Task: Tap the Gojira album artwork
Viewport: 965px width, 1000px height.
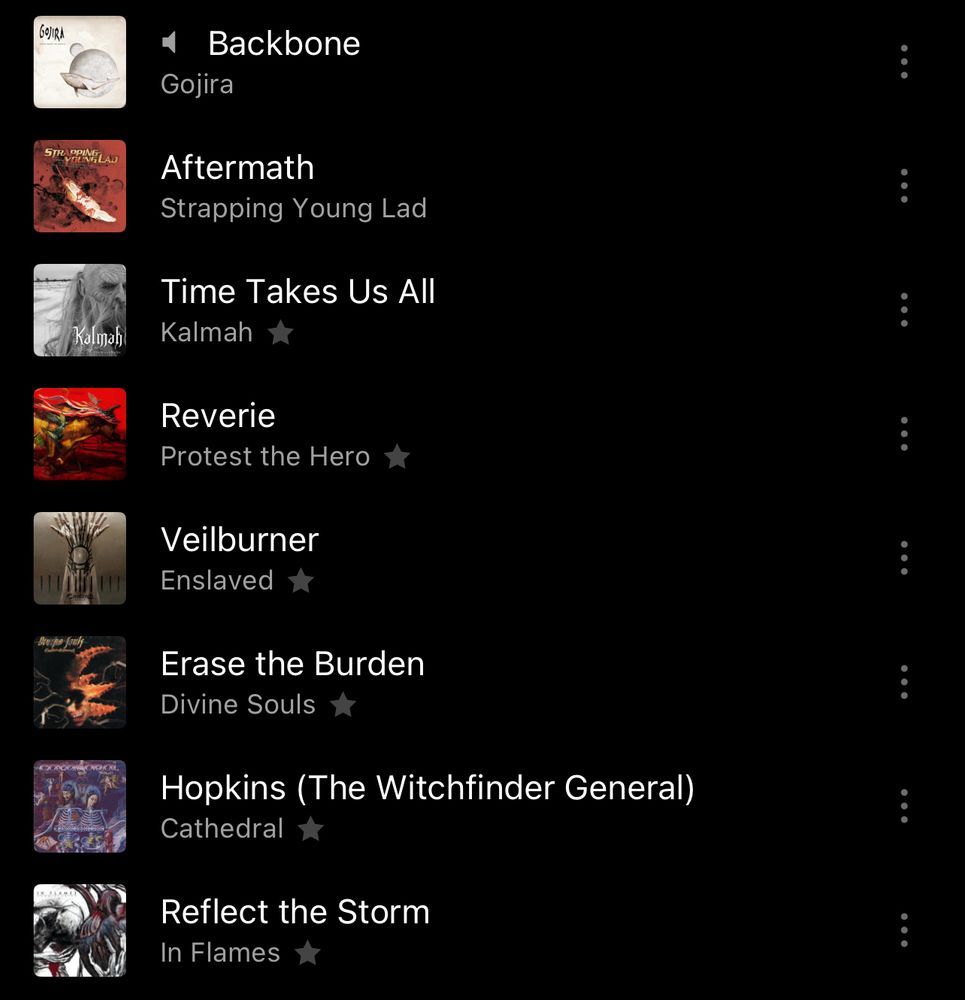Action: 79,62
